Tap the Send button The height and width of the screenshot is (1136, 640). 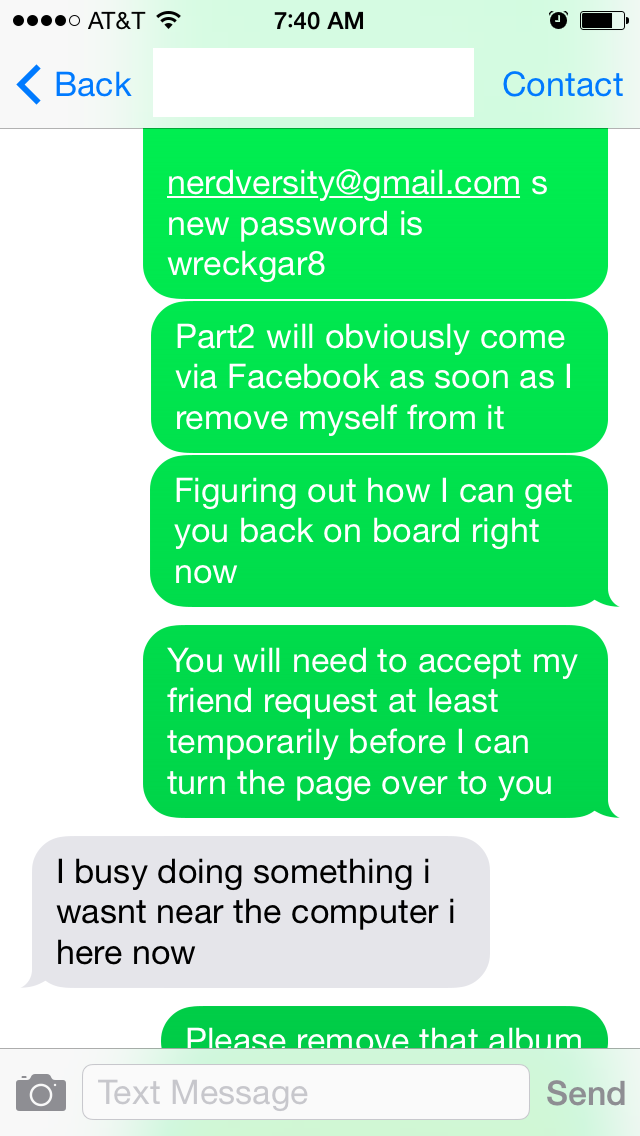[585, 1093]
